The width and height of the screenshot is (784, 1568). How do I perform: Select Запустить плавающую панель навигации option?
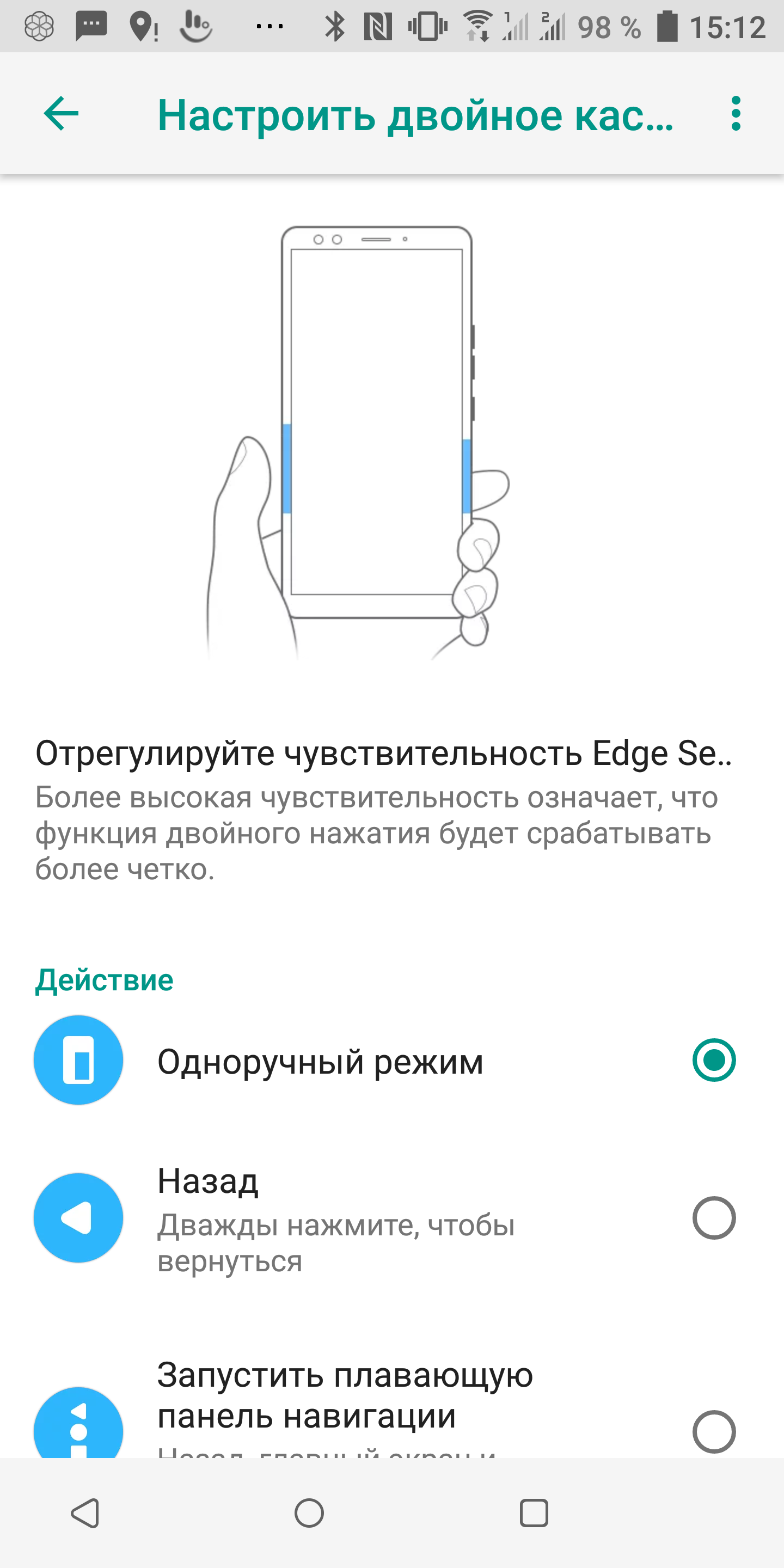[713, 1431]
